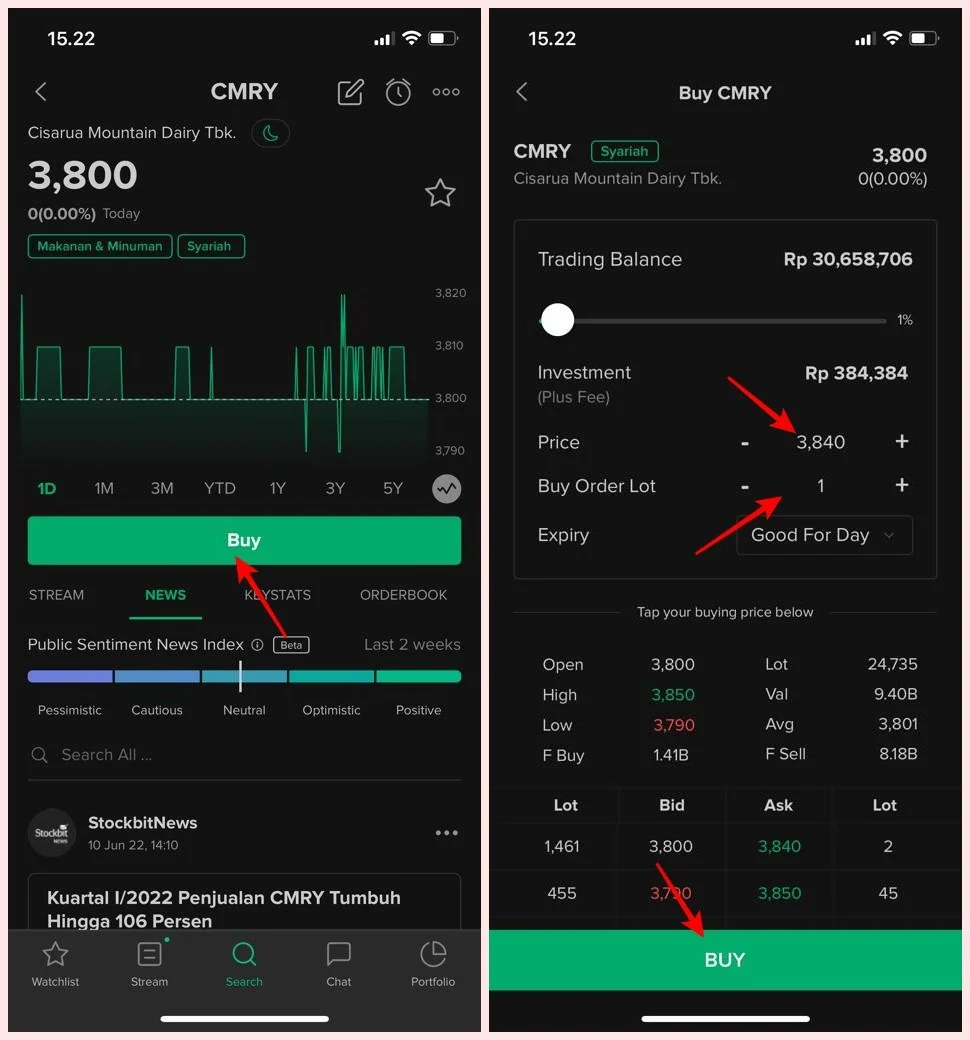Go to the Portfolio tab

coord(433,964)
